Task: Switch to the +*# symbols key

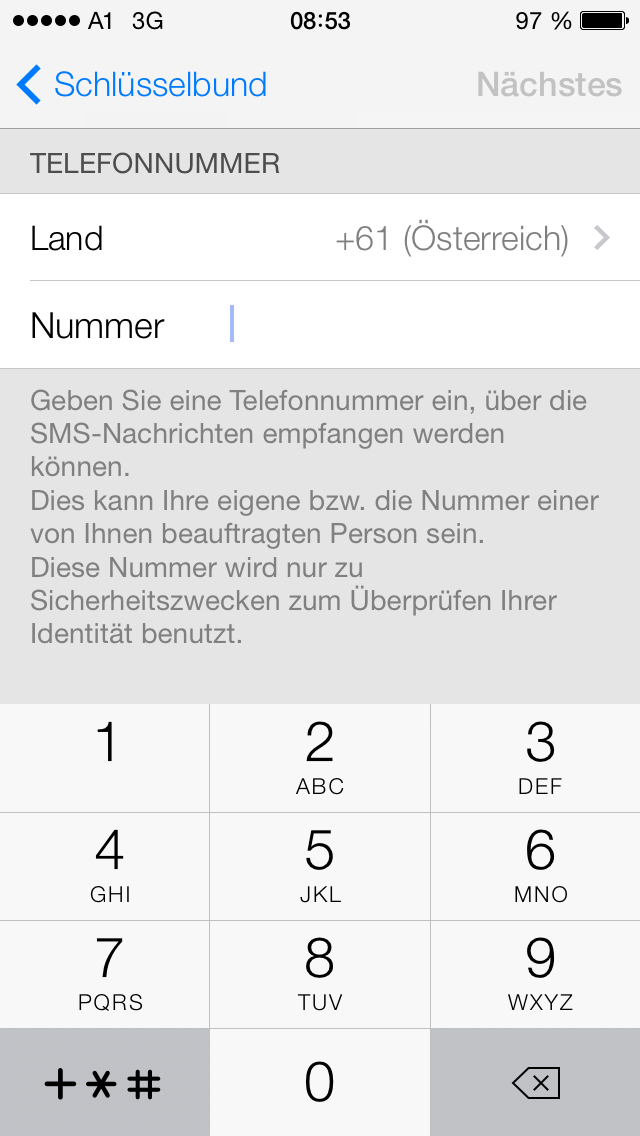Action: point(105,1083)
